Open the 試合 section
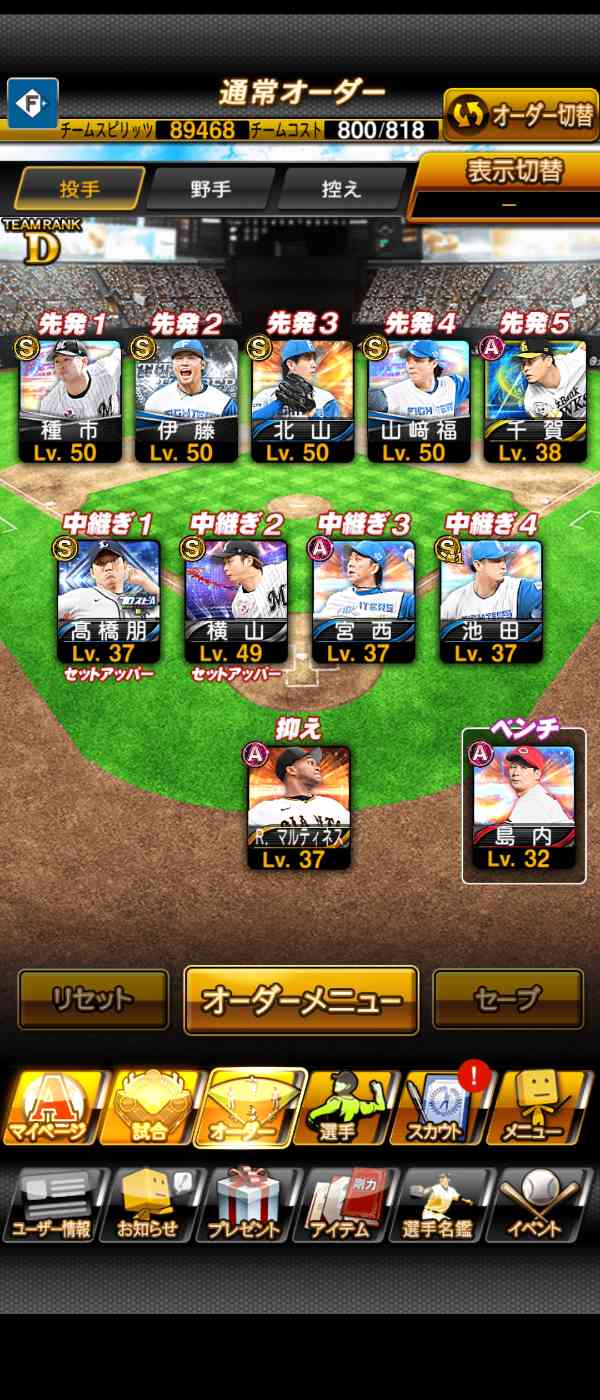600x1400 pixels. pyautogui.click(x=150, y=1108)
